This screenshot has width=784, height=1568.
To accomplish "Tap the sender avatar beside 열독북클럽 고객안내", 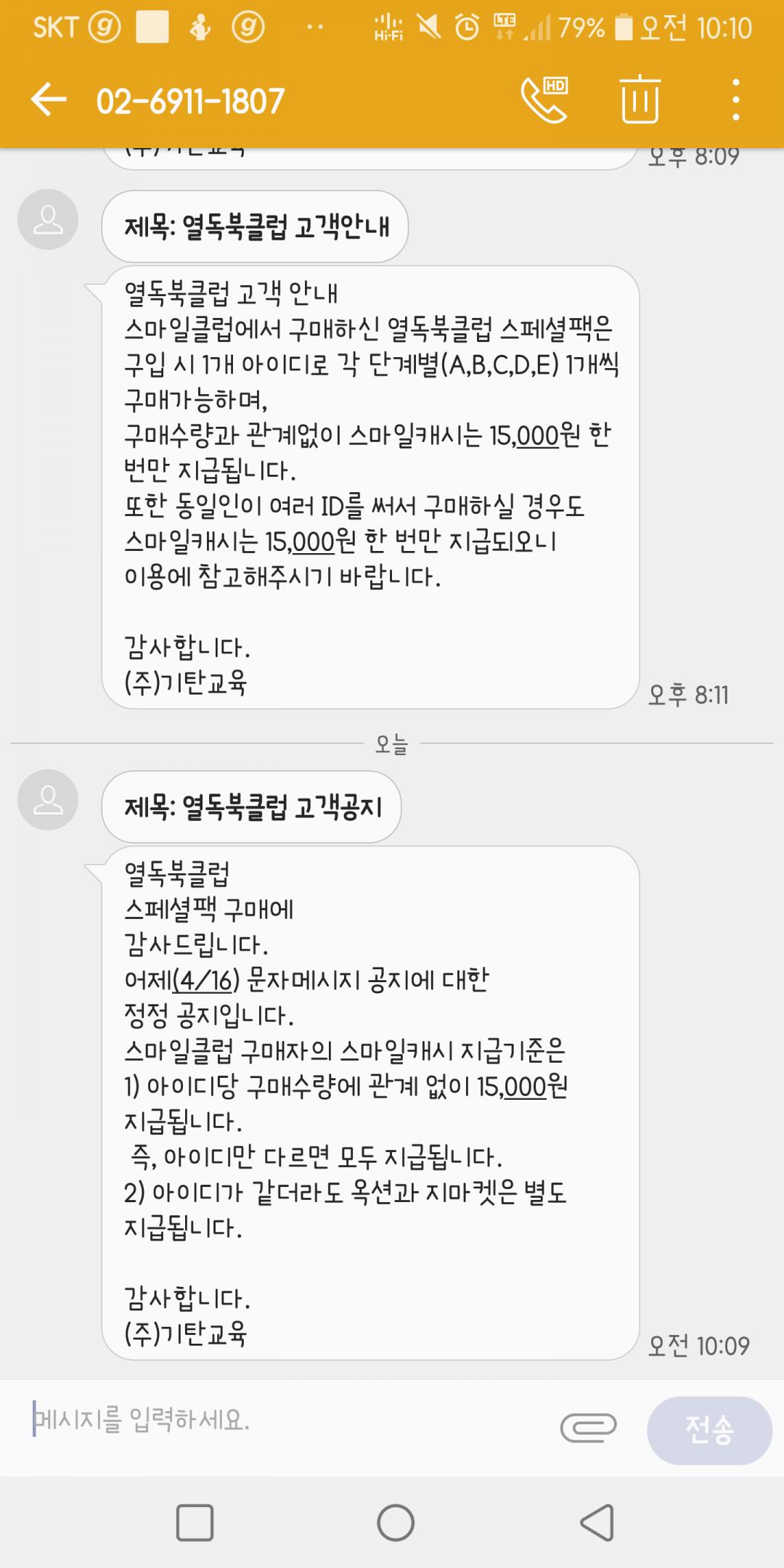I will 48,219.
